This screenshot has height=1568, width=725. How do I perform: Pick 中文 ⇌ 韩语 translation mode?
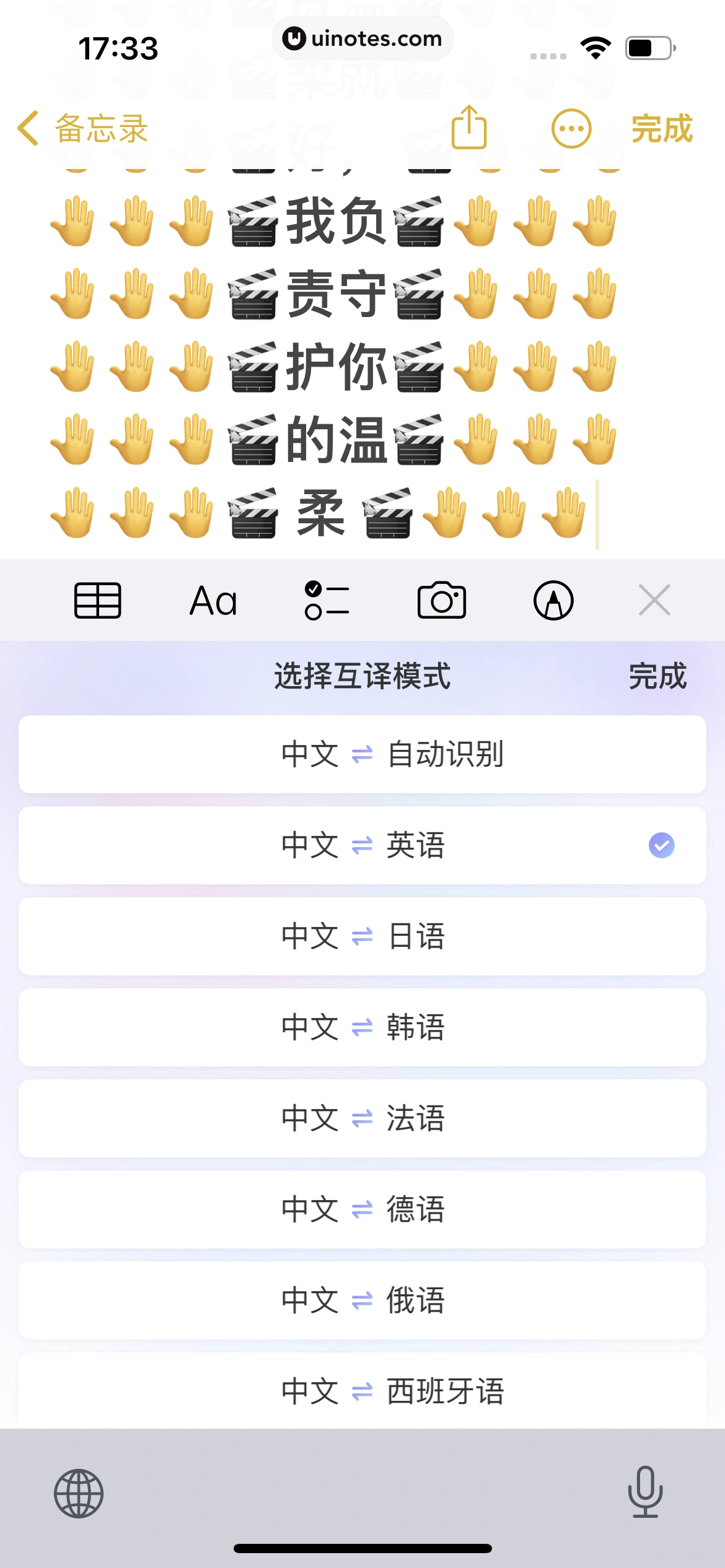(x=362, y=1027)
